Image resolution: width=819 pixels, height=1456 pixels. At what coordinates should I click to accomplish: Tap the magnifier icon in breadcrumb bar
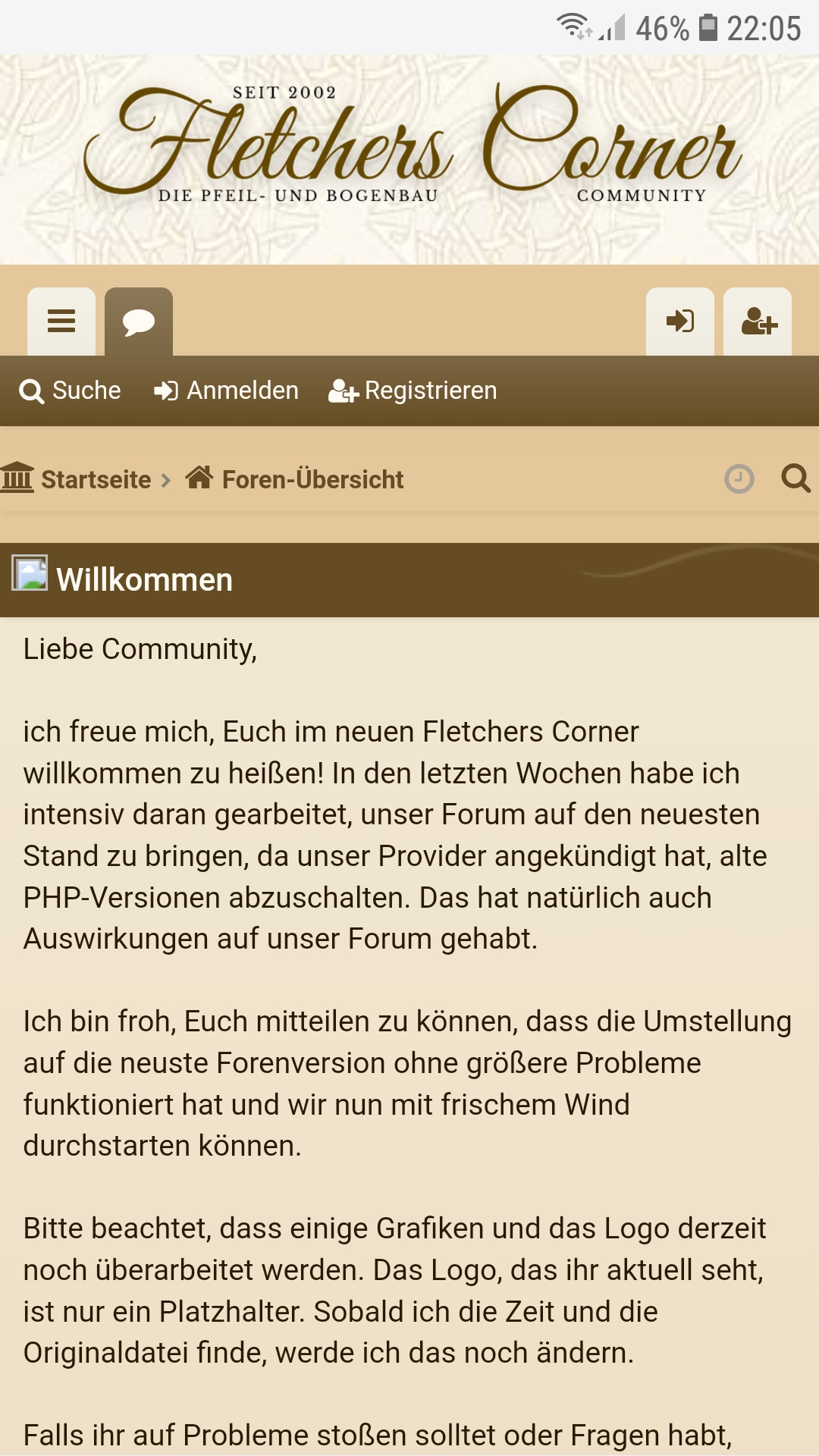[796, 479]
